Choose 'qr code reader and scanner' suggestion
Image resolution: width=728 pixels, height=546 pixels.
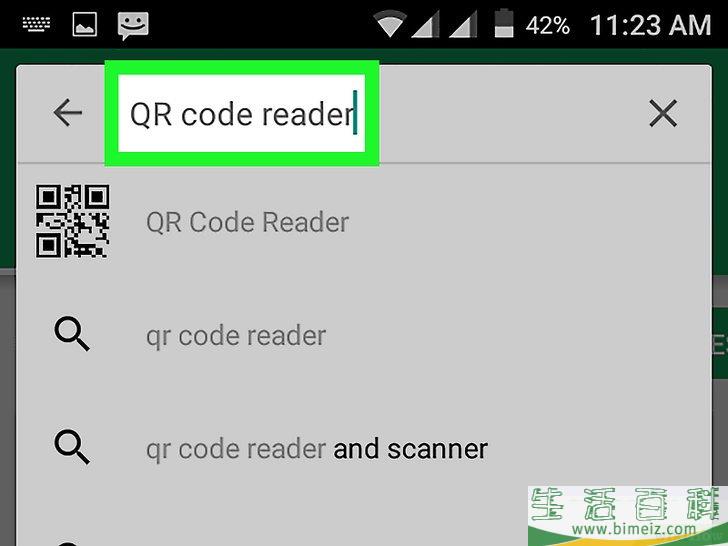pos(316,448)
